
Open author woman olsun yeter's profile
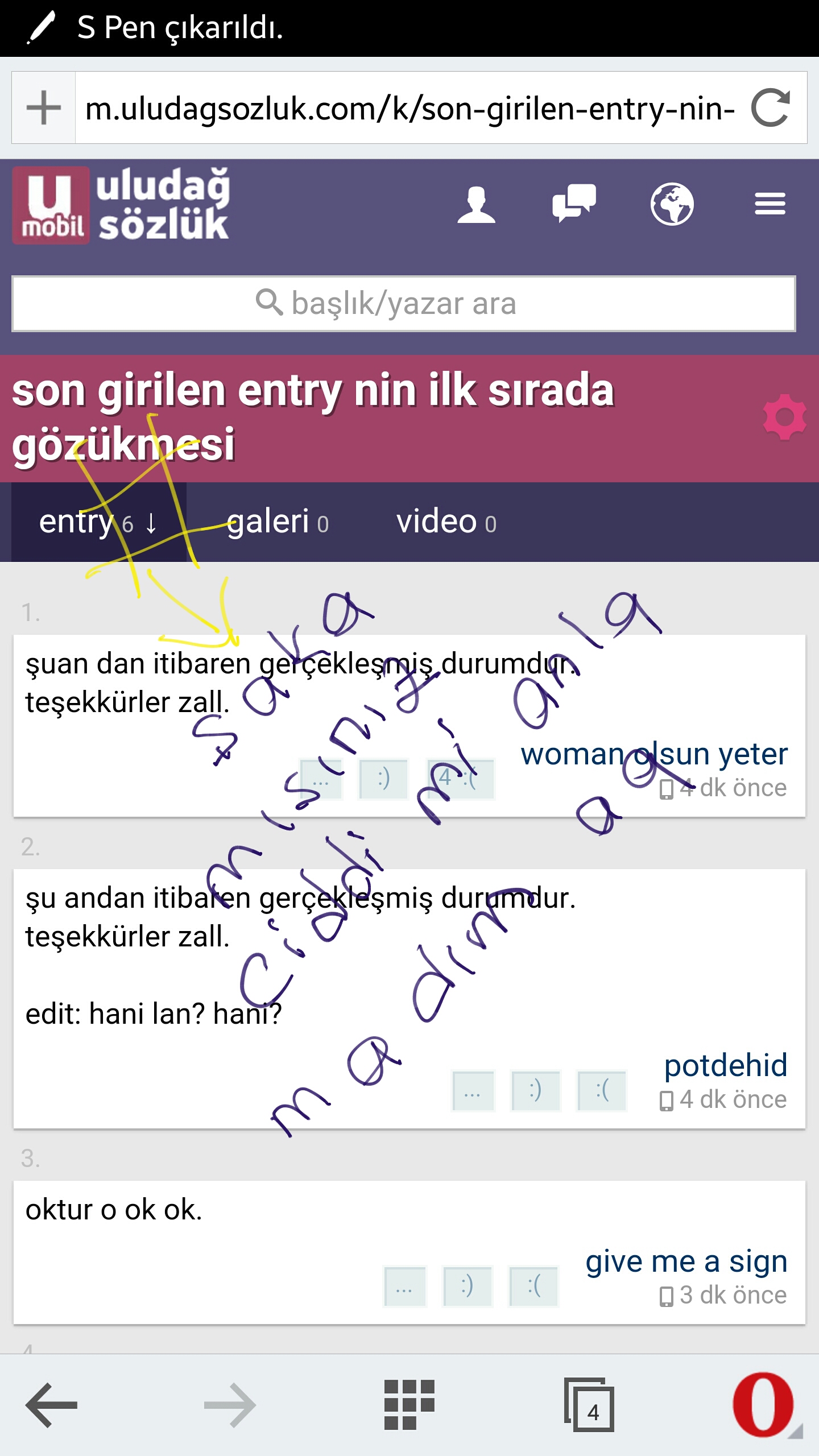(x=653, y=754)
